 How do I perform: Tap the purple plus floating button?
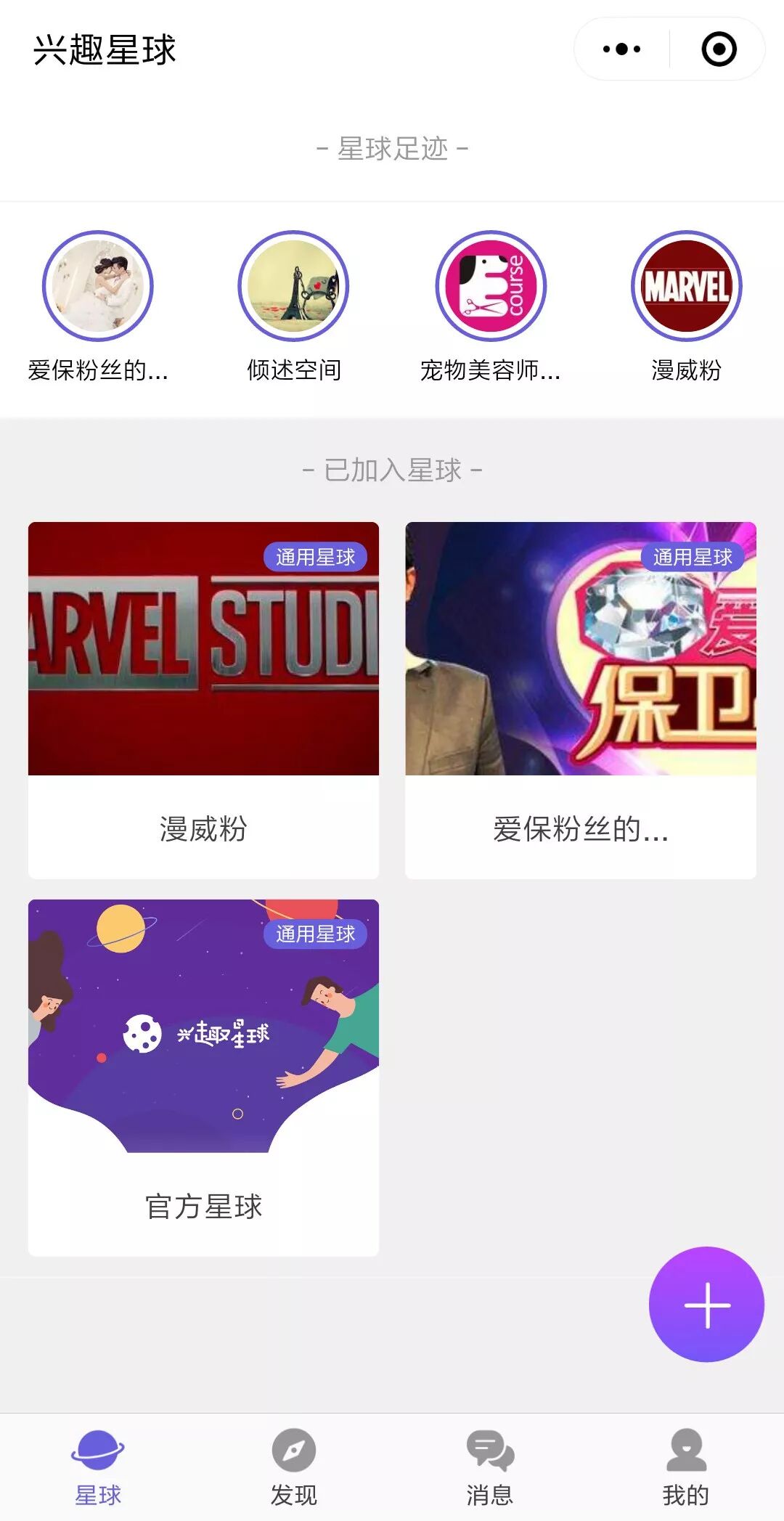click(x=706, y=1304)
